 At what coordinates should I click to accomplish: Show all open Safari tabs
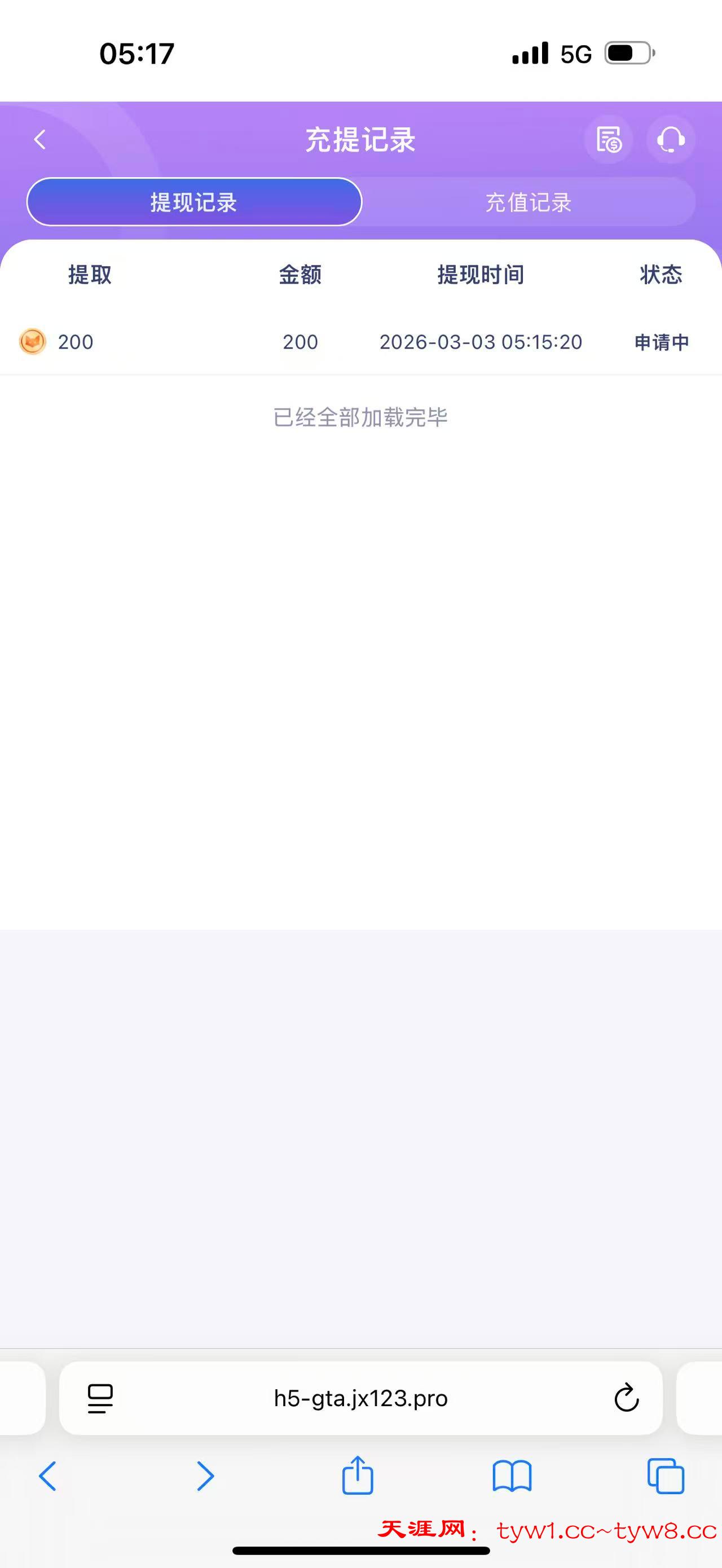pos(666,1476)
